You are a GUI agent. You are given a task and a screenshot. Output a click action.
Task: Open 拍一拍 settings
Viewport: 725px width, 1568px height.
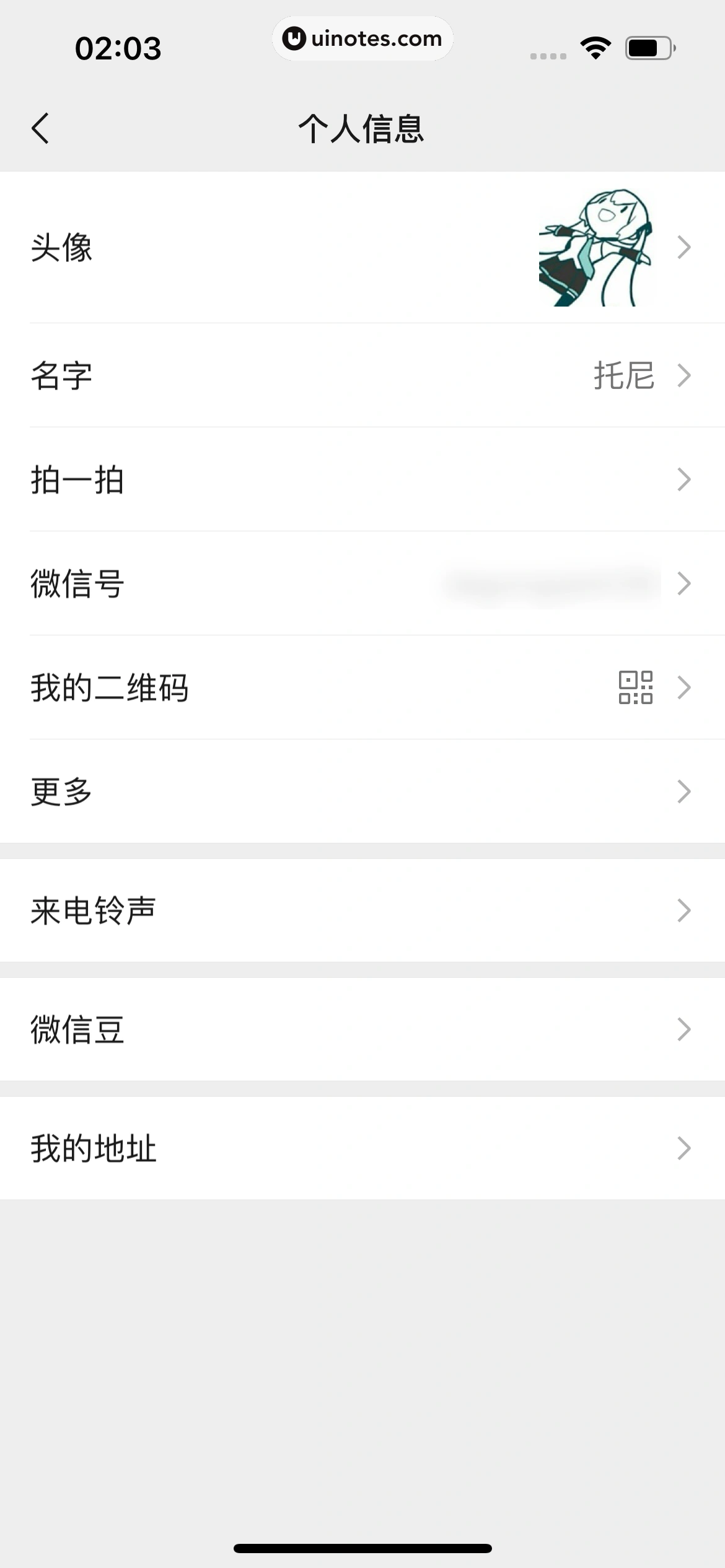click(x=362, y=479)
